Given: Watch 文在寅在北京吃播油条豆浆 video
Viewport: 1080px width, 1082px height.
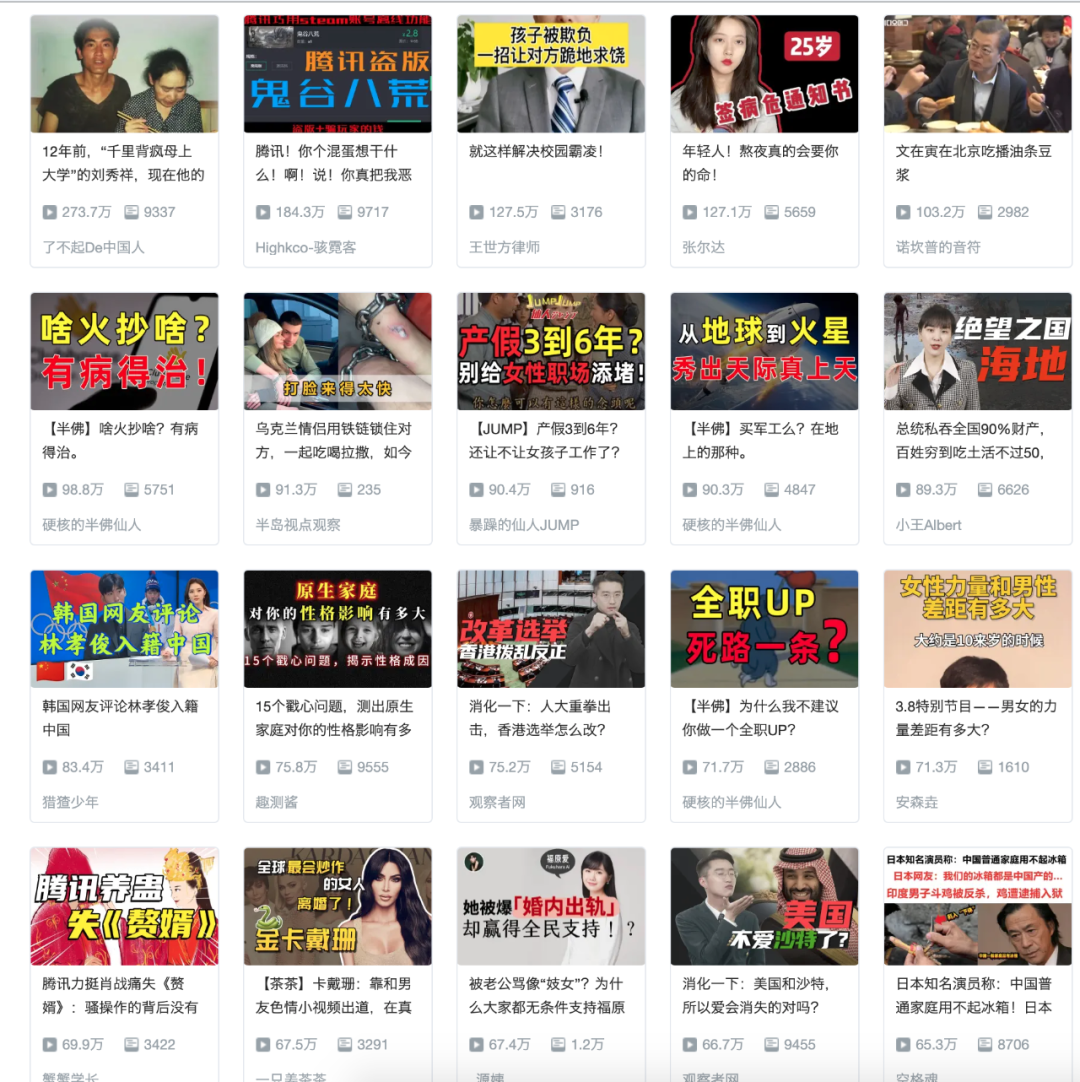Looking at the screenshot, I should coord(977,74).
